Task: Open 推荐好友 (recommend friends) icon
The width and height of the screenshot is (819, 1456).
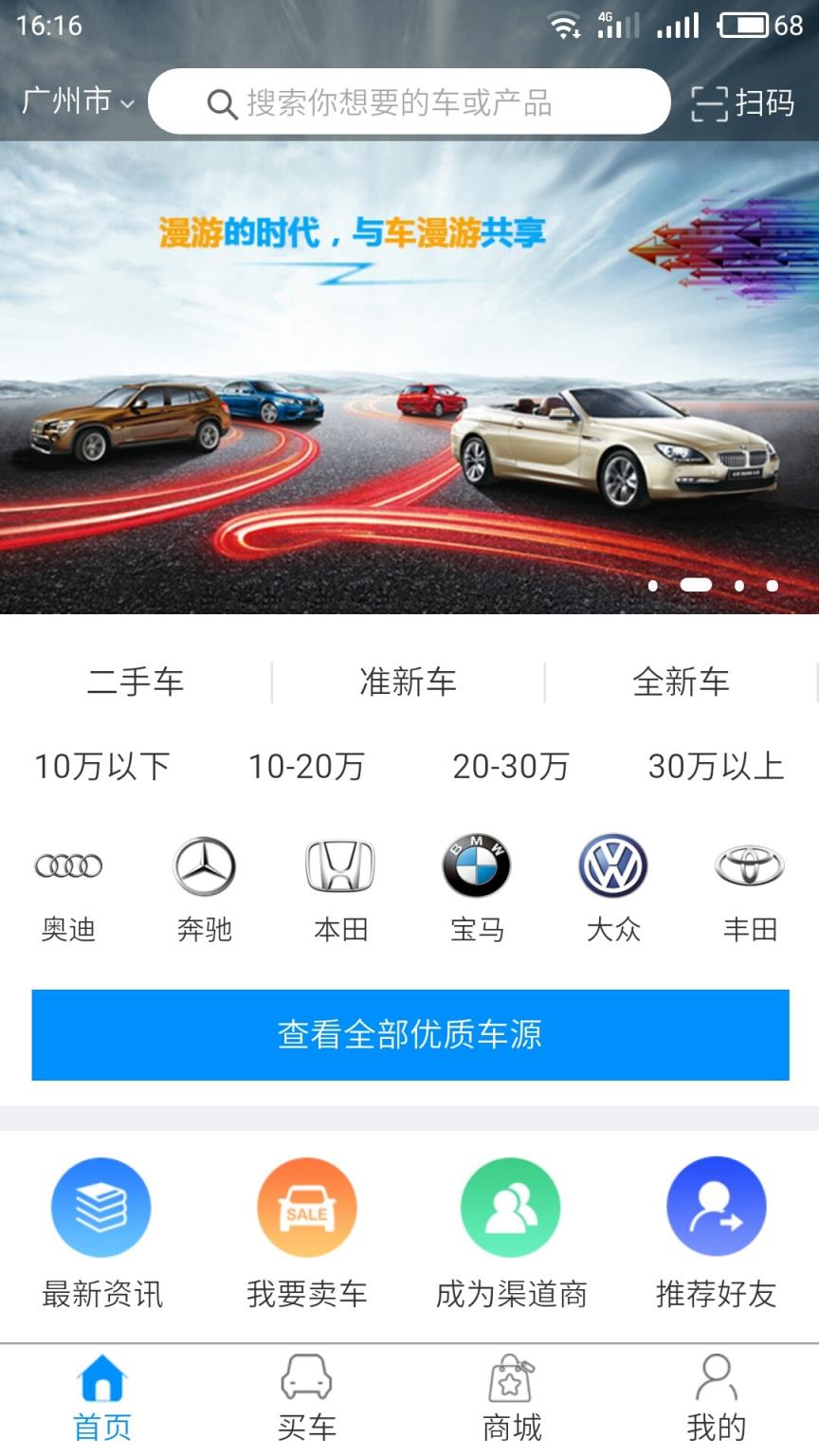Action: tap(716, 1206)
